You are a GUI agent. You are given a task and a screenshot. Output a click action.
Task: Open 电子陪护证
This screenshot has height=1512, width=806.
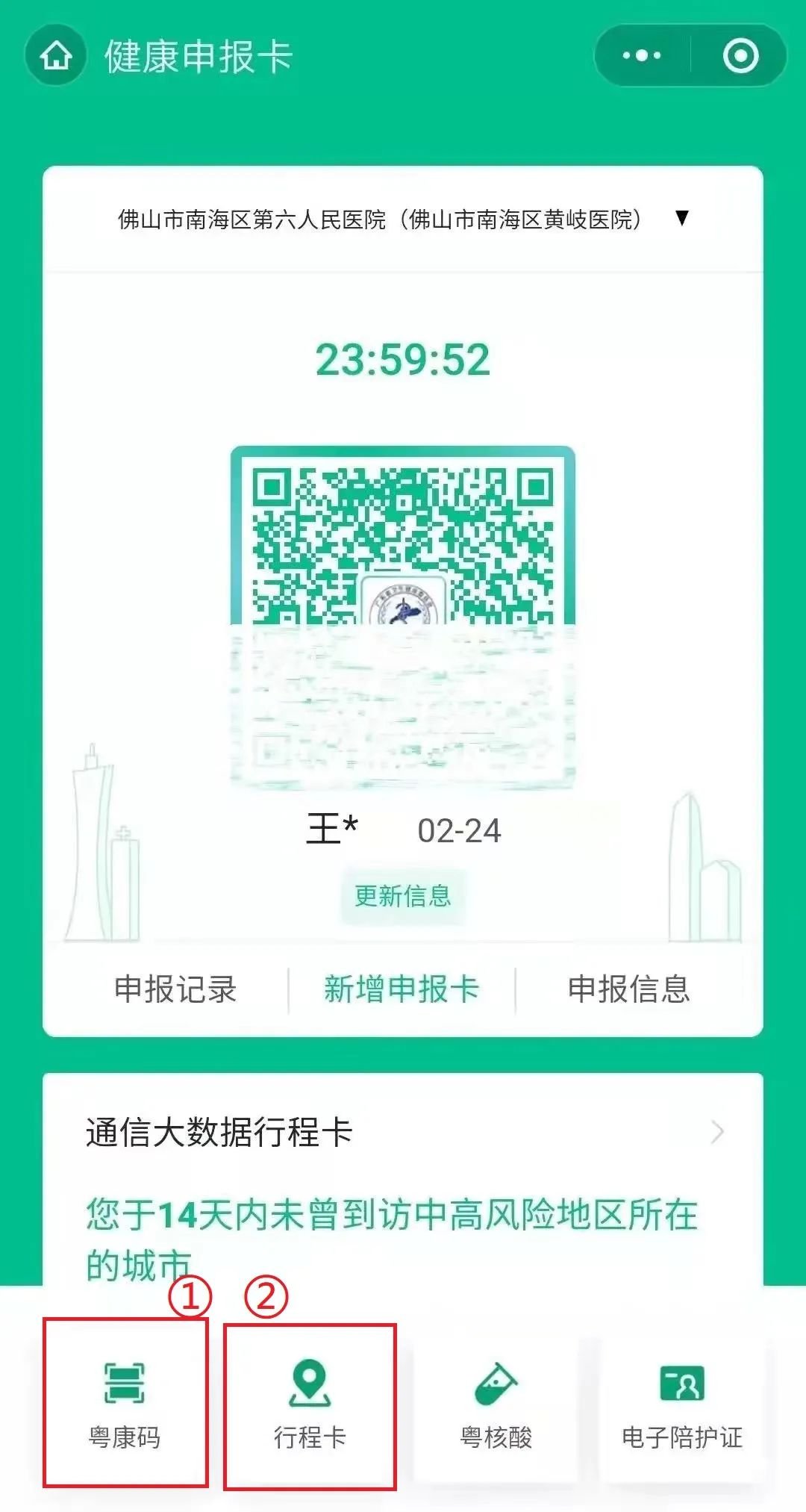(x=682, y=1405)
